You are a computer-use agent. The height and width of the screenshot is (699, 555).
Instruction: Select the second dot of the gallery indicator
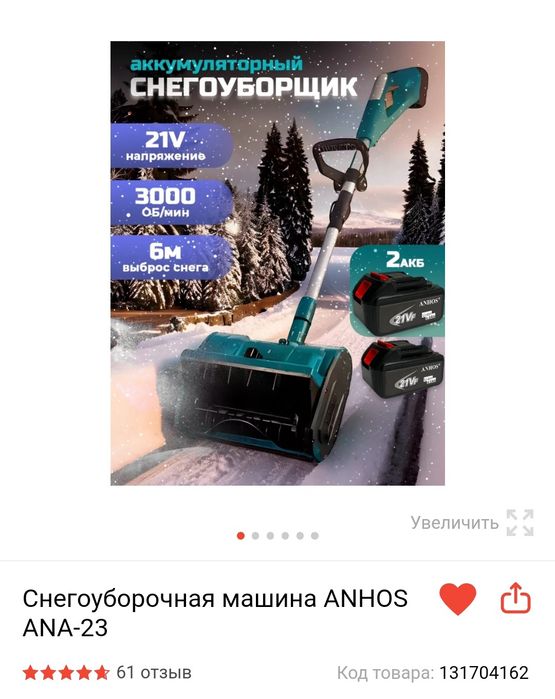point(255,535)
